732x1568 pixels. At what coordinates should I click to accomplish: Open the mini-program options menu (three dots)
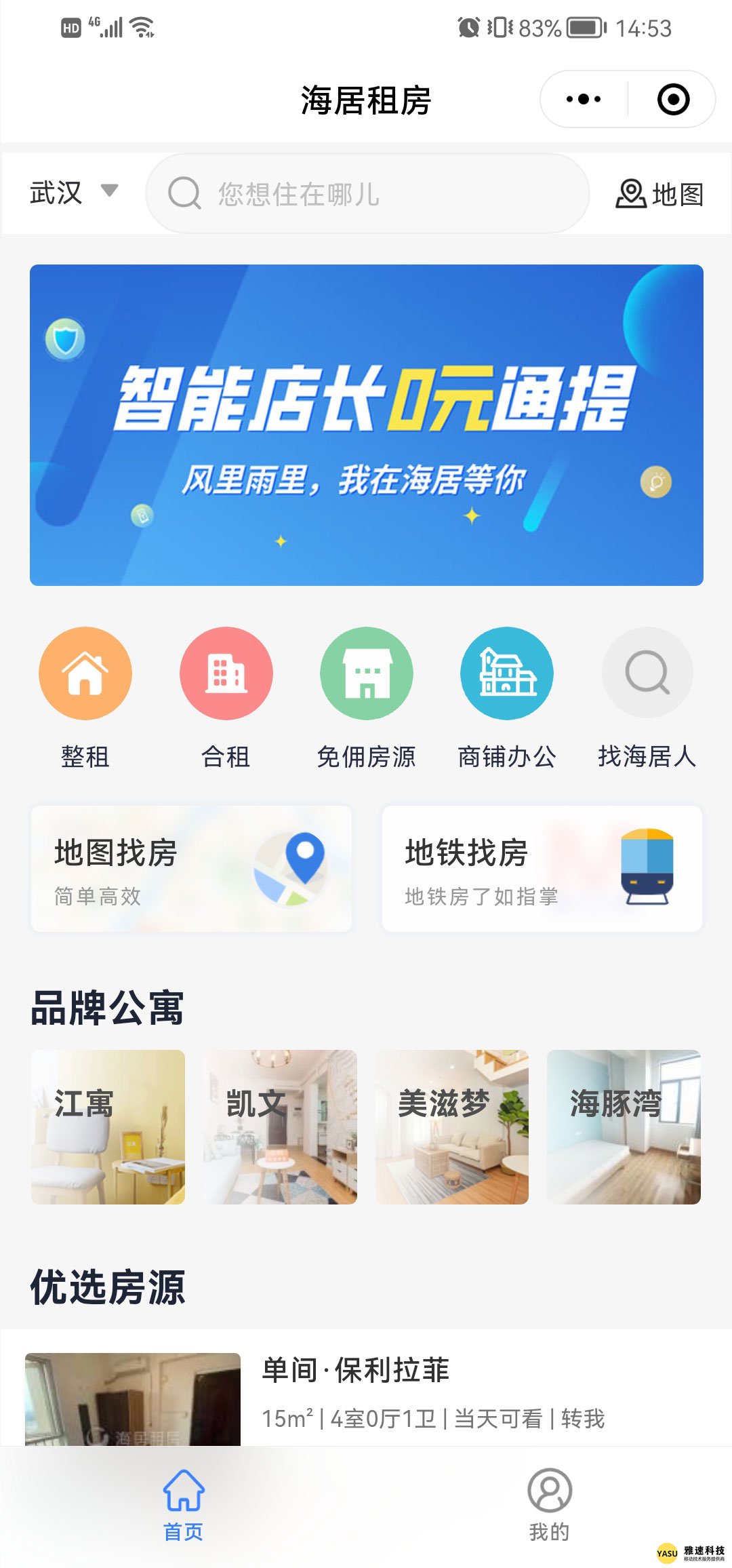pos(582,99)
